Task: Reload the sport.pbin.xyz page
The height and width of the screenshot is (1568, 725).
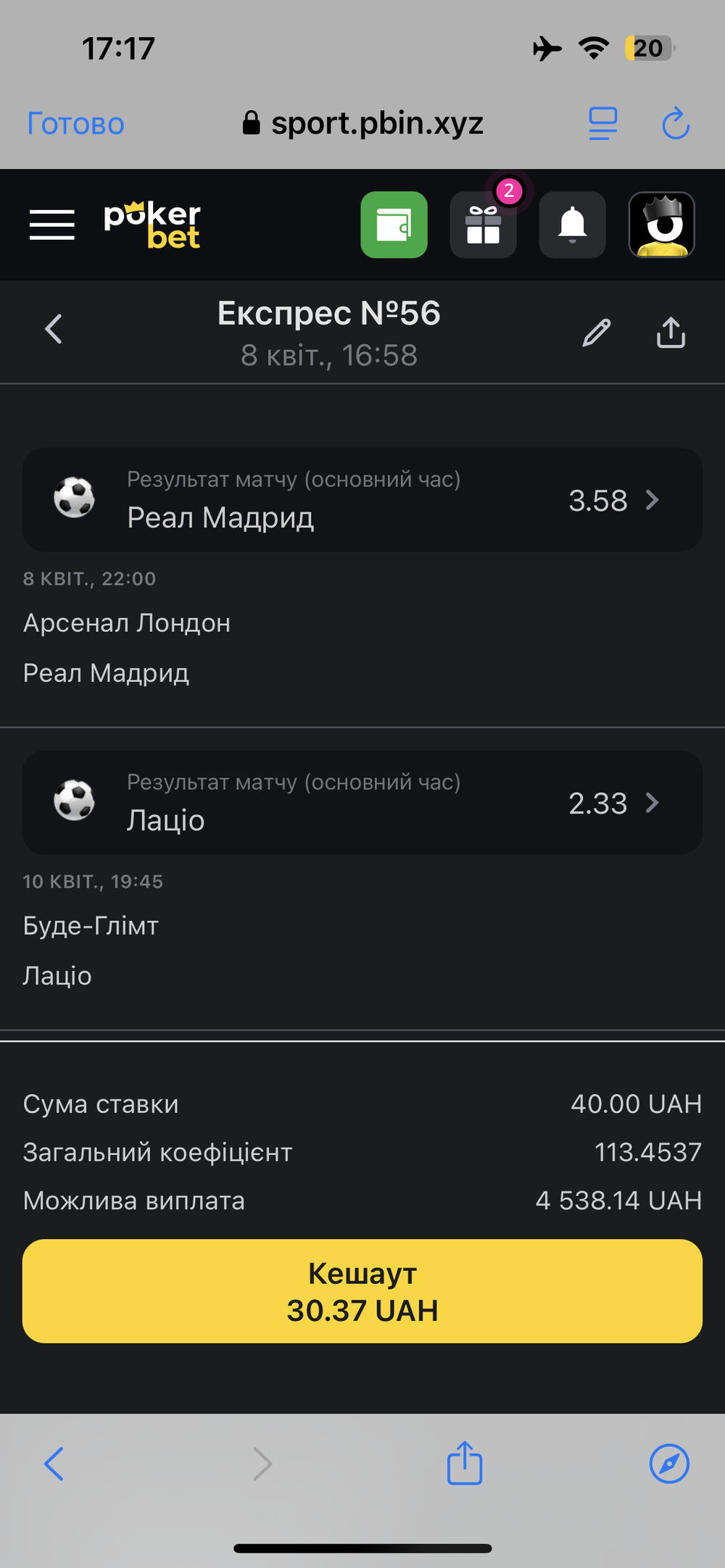Action: (676, 123)
